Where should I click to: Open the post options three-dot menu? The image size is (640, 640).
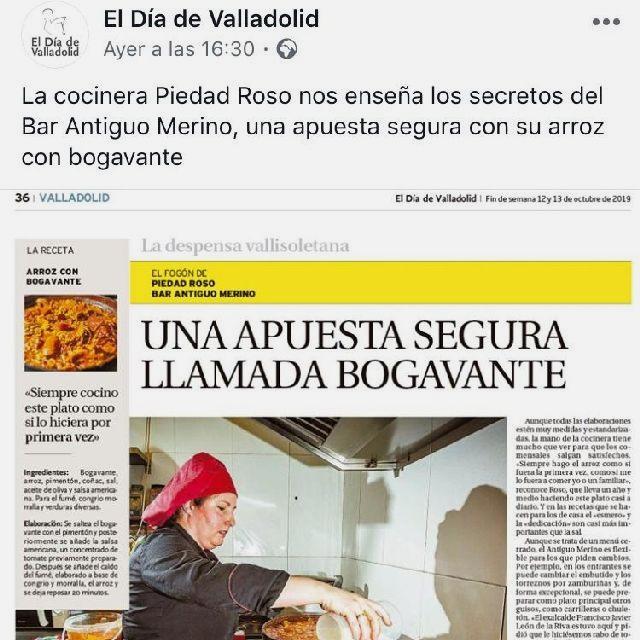tap(607, 21)
